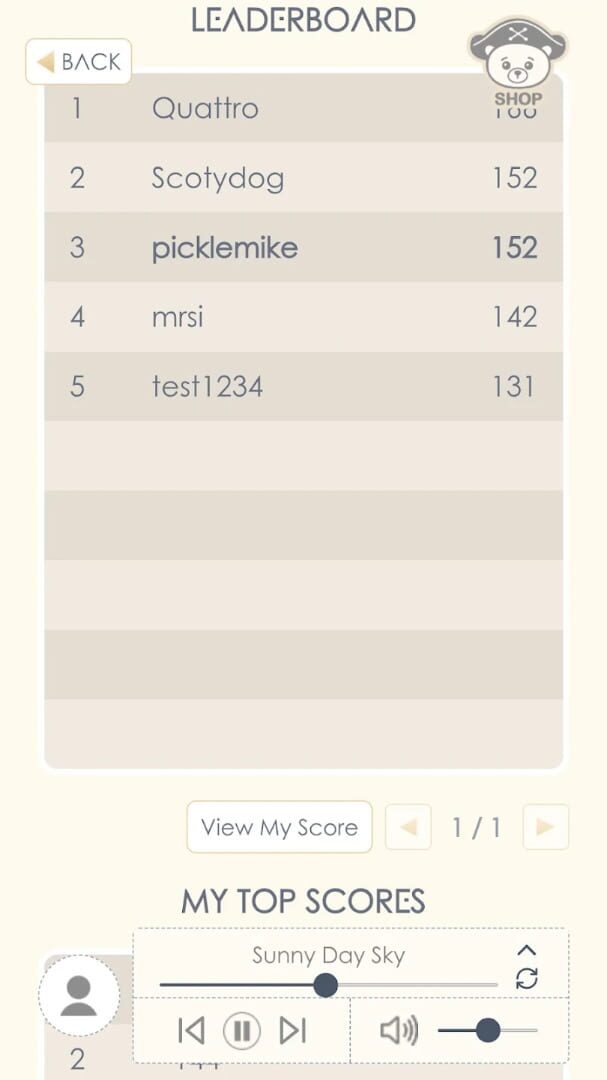Image resolution: width=607 pixels, height=1080 pixels.
Task: Adjust the volume slider
Action: tap(488, 1030)
